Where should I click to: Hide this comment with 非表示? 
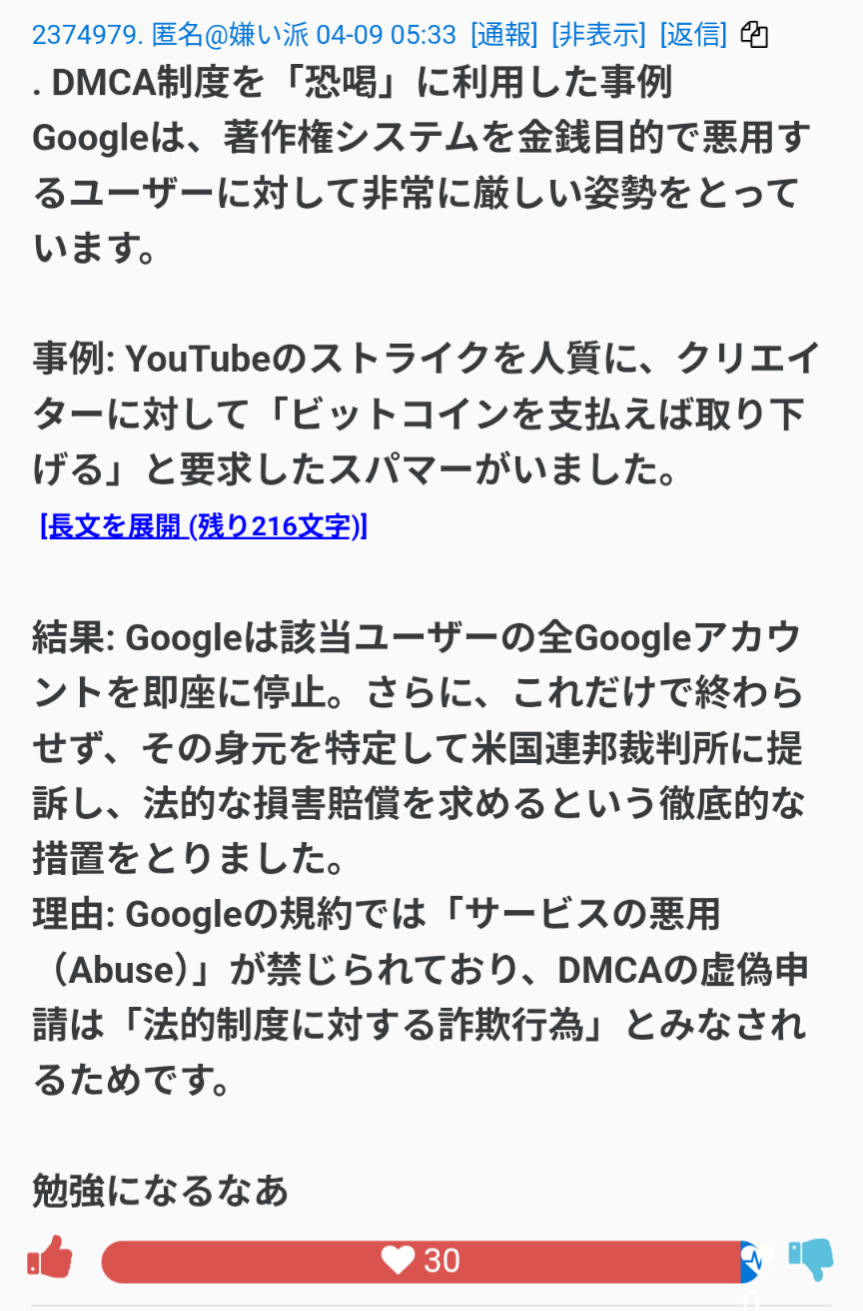coord(599,35)
